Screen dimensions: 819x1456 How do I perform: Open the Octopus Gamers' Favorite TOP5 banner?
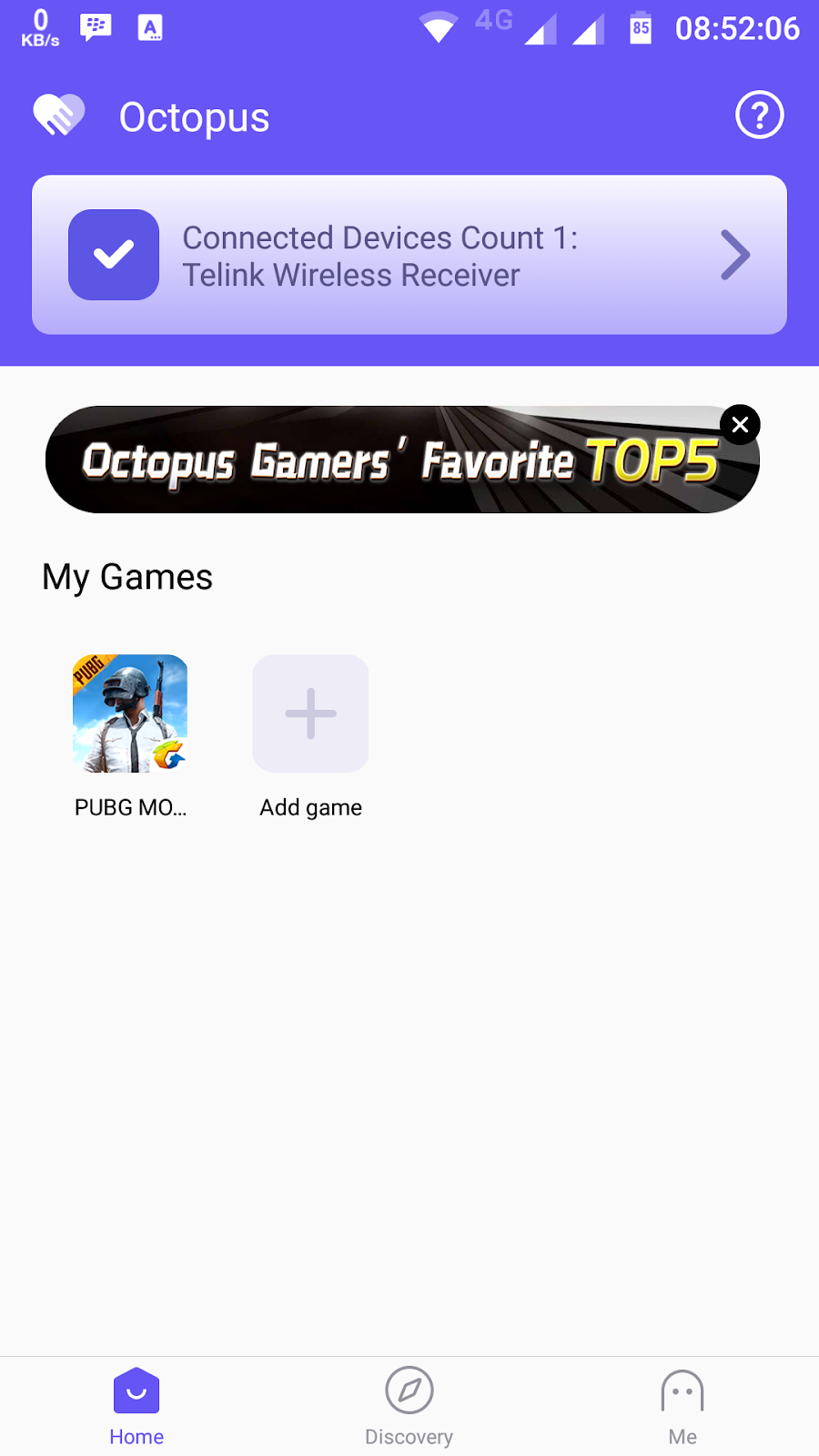coord(382,460)
